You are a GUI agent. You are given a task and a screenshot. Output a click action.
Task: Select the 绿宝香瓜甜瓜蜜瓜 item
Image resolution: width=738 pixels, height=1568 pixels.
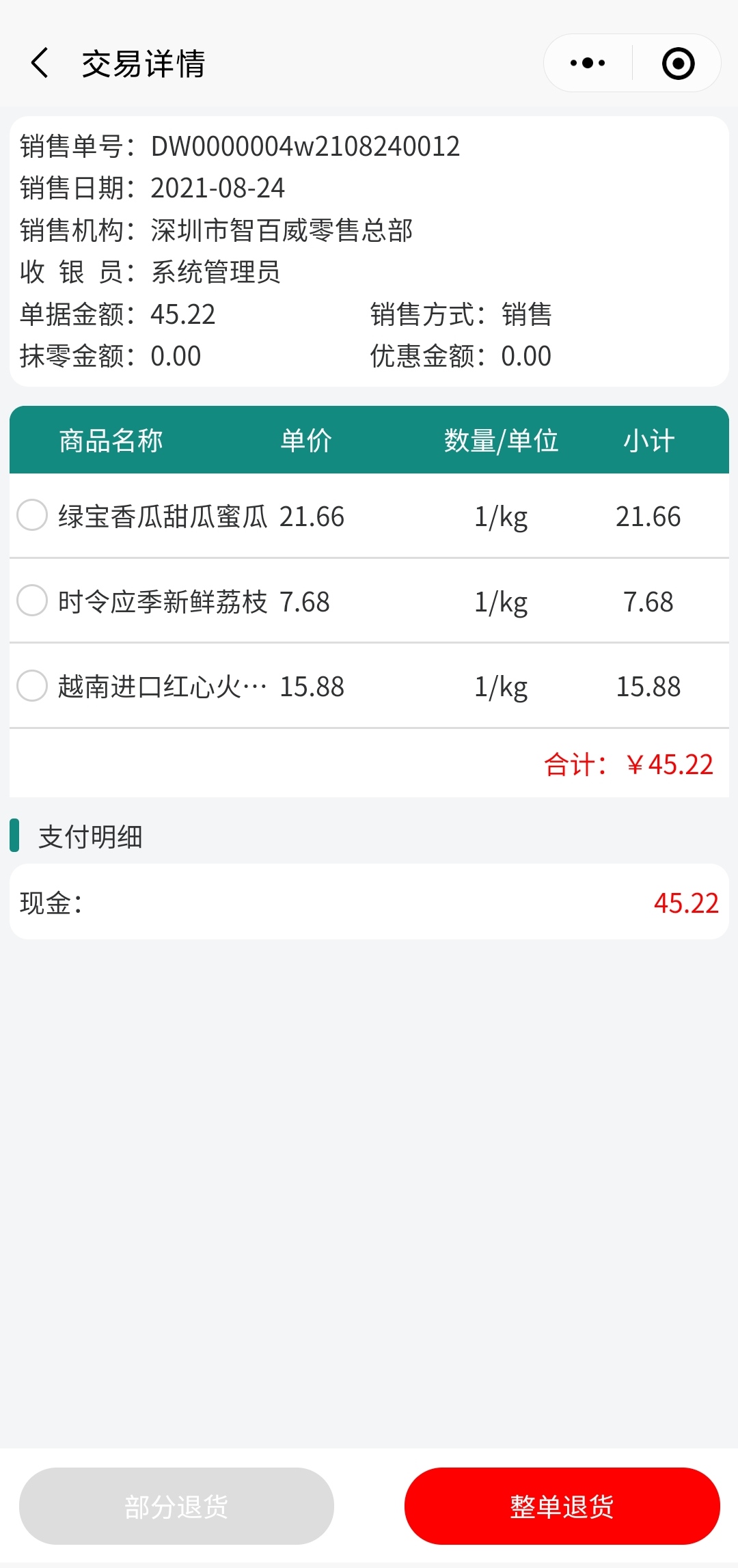point(32,515)
